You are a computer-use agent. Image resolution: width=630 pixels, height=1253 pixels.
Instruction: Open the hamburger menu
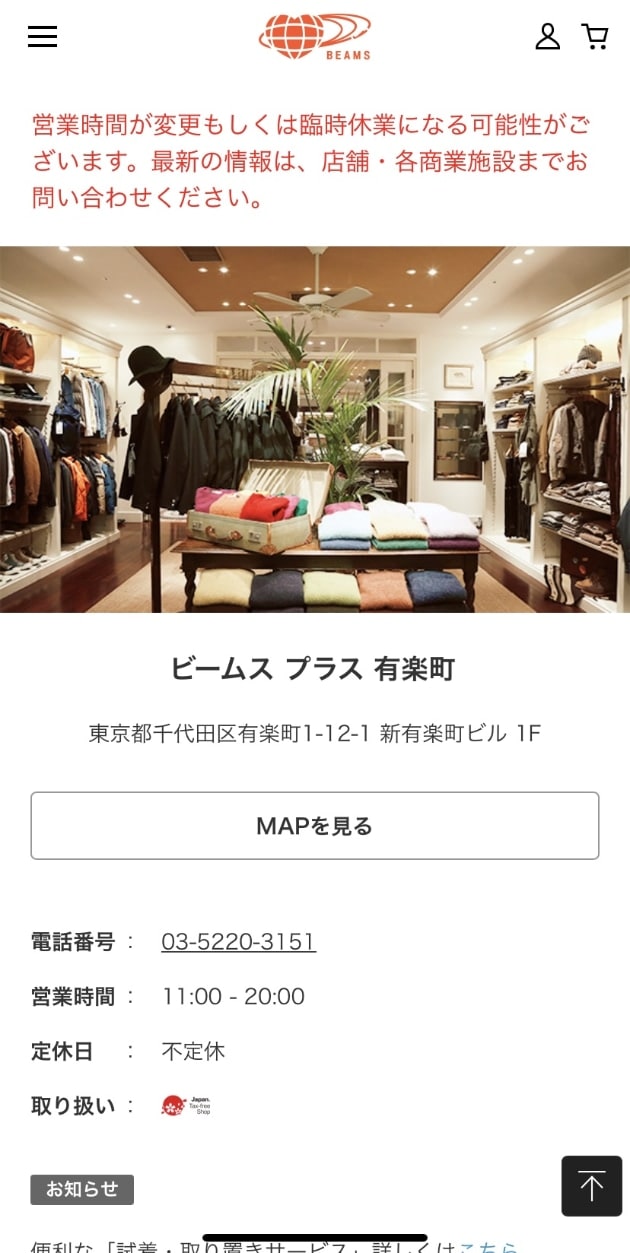pyautogui.click(x=42, y=37)
